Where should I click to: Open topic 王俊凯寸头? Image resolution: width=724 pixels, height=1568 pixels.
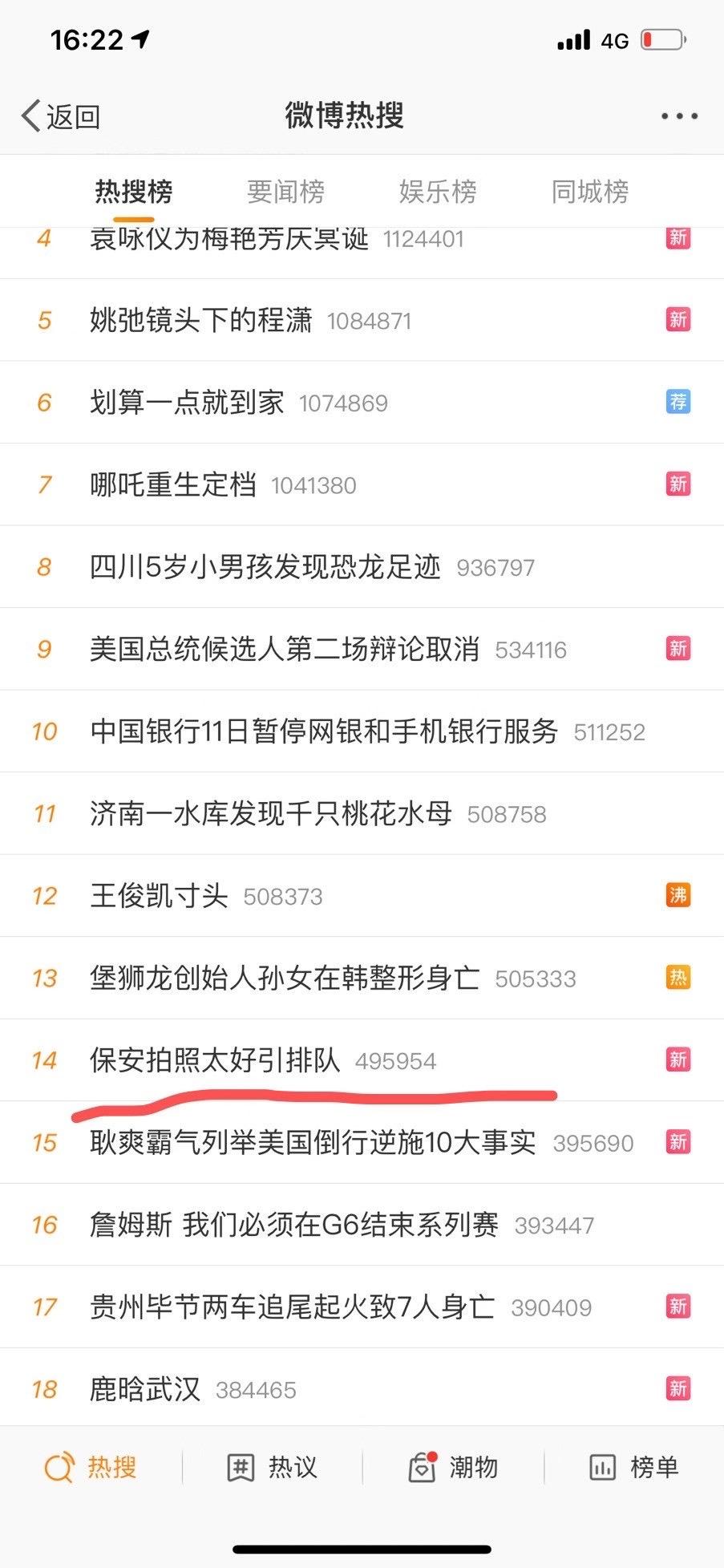click(x=159, y=896)
